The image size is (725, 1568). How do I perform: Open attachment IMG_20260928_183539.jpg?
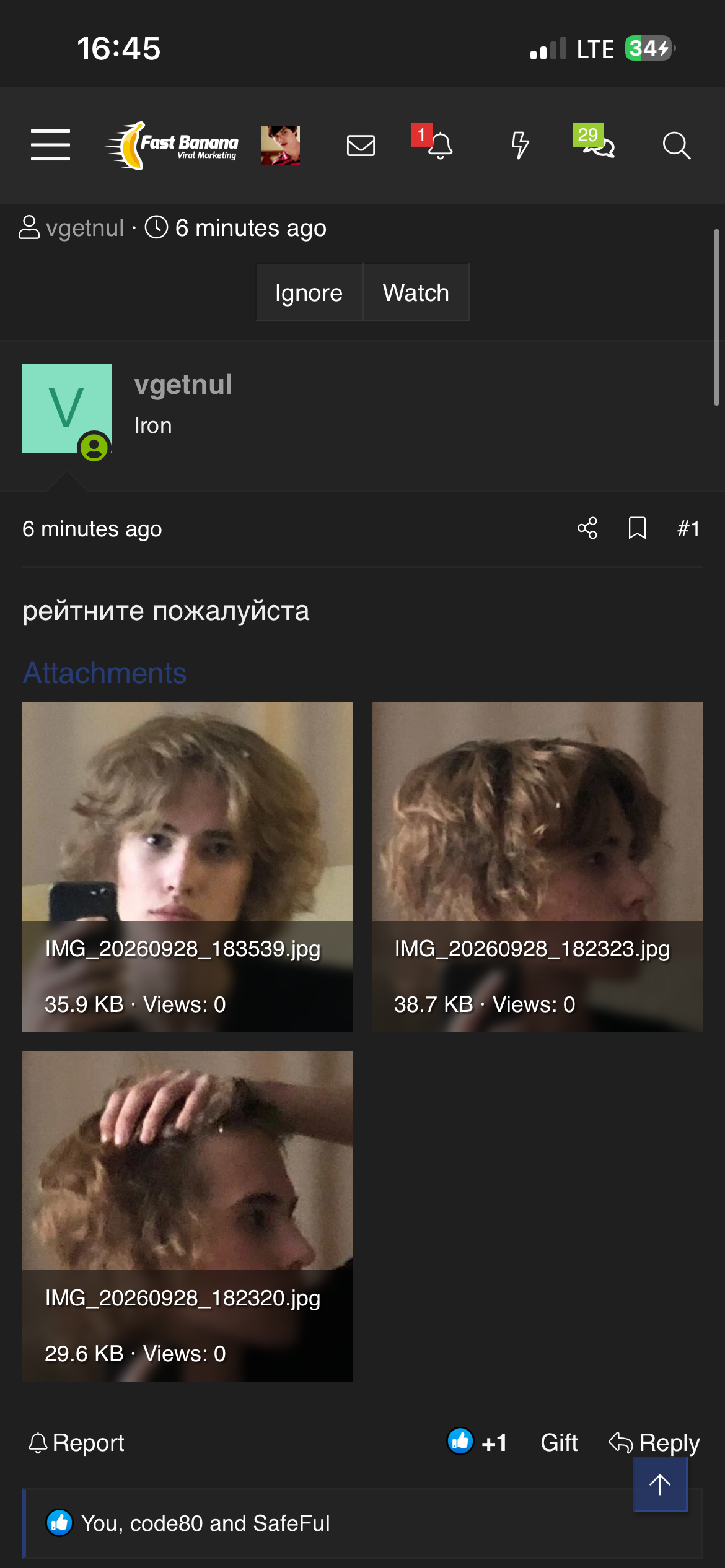[x=188, y=866]
